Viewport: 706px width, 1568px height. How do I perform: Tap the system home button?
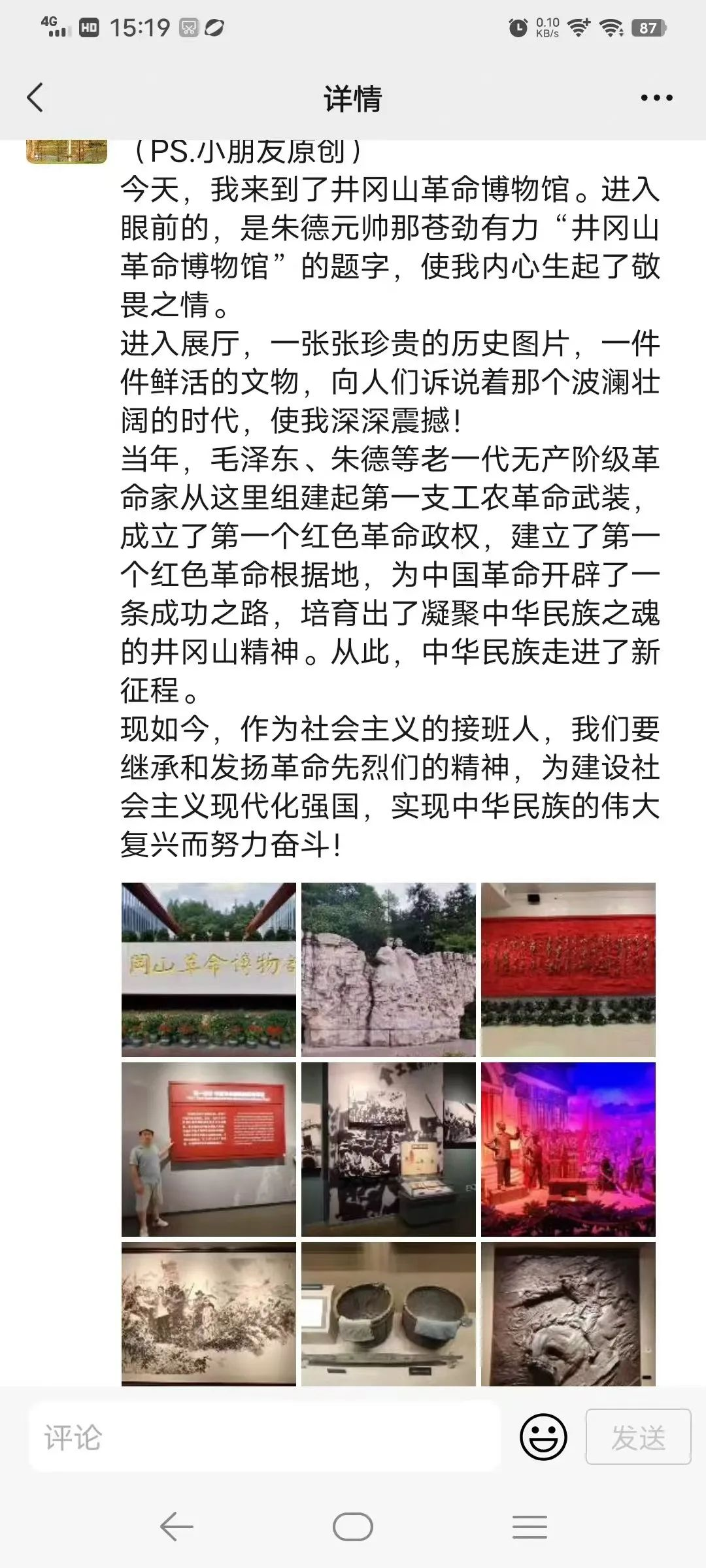353,1527
